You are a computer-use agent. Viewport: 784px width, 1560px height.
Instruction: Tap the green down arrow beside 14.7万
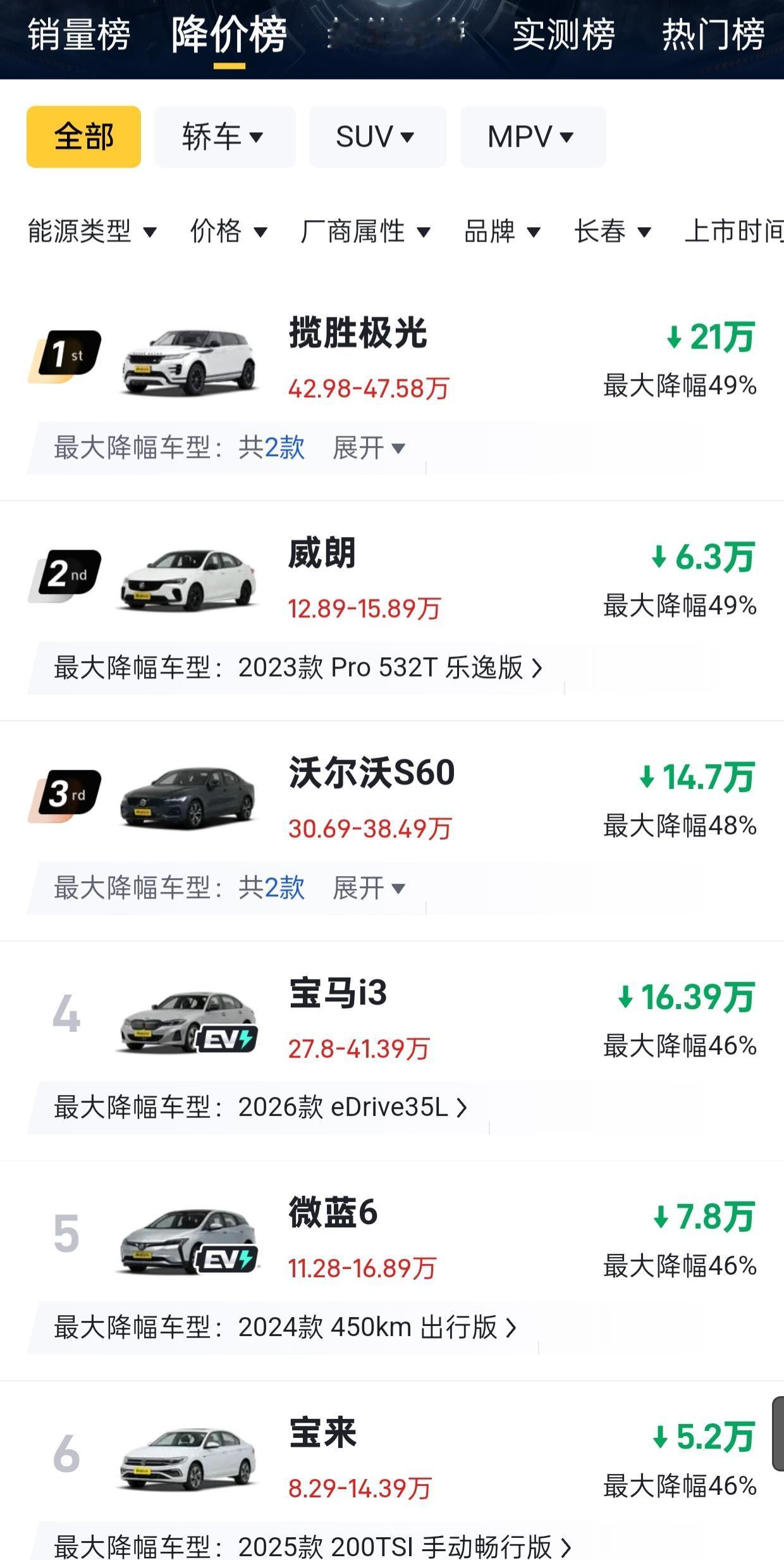(x=649, y=778)
